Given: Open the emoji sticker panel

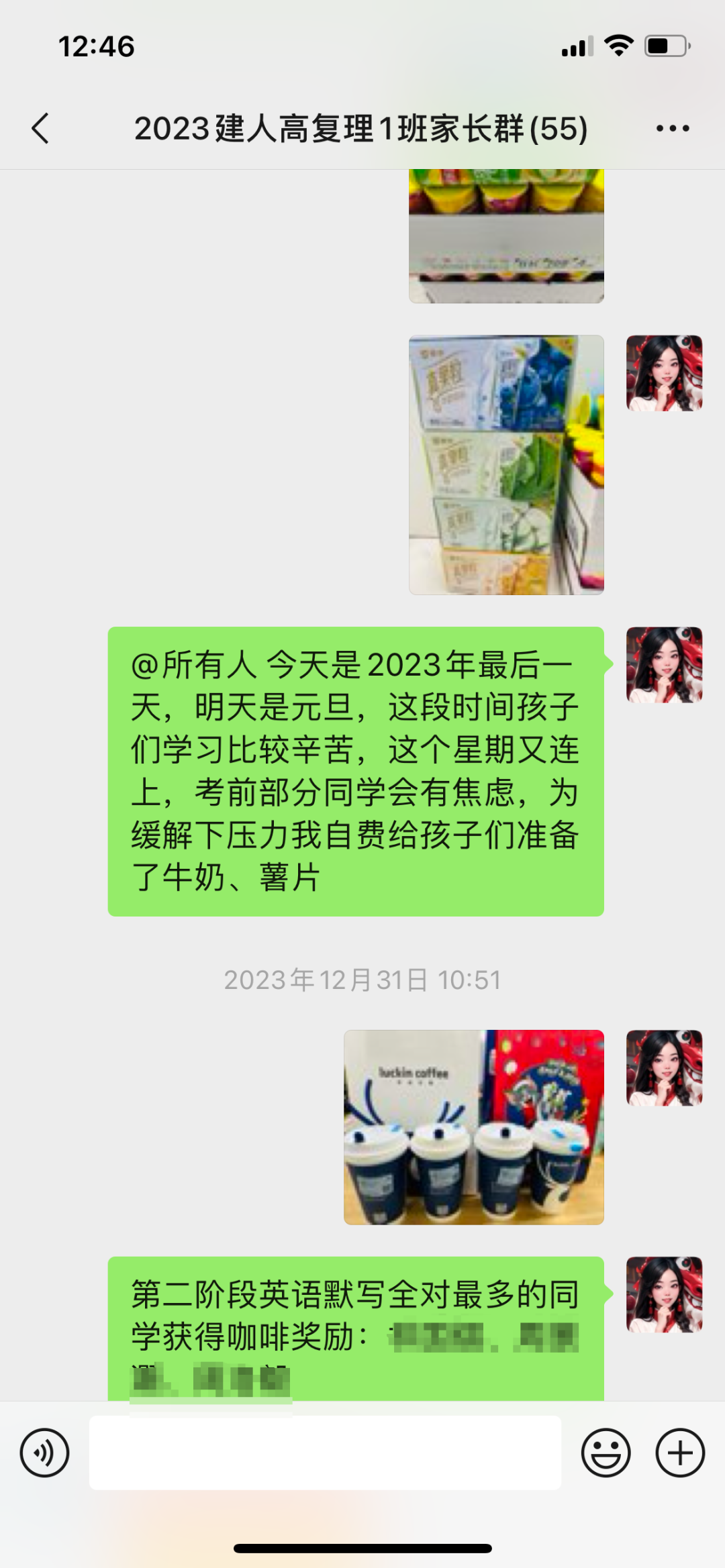Looking at the screenshot, I should [x=606, y=1453].
